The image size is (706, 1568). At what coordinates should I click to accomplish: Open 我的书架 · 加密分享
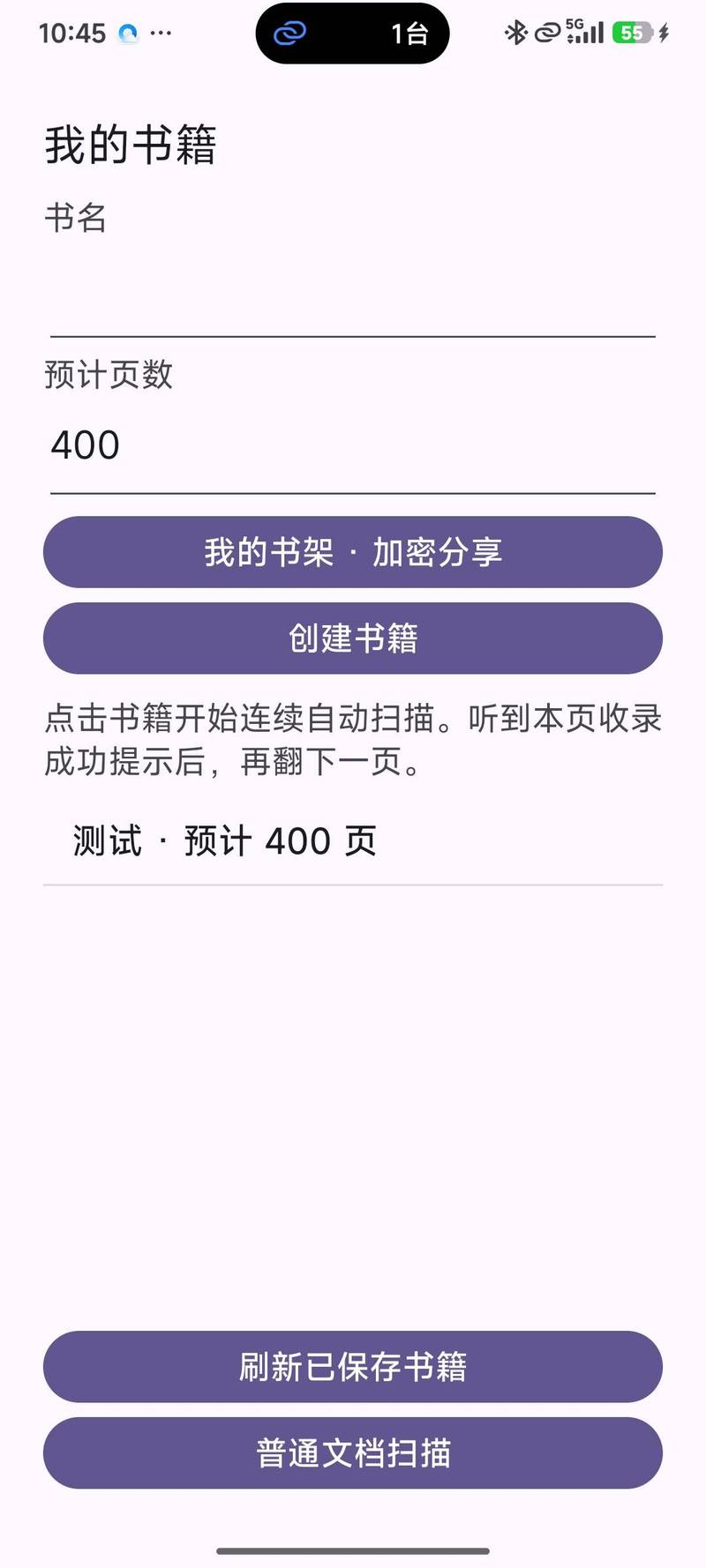tap(353, 552)
